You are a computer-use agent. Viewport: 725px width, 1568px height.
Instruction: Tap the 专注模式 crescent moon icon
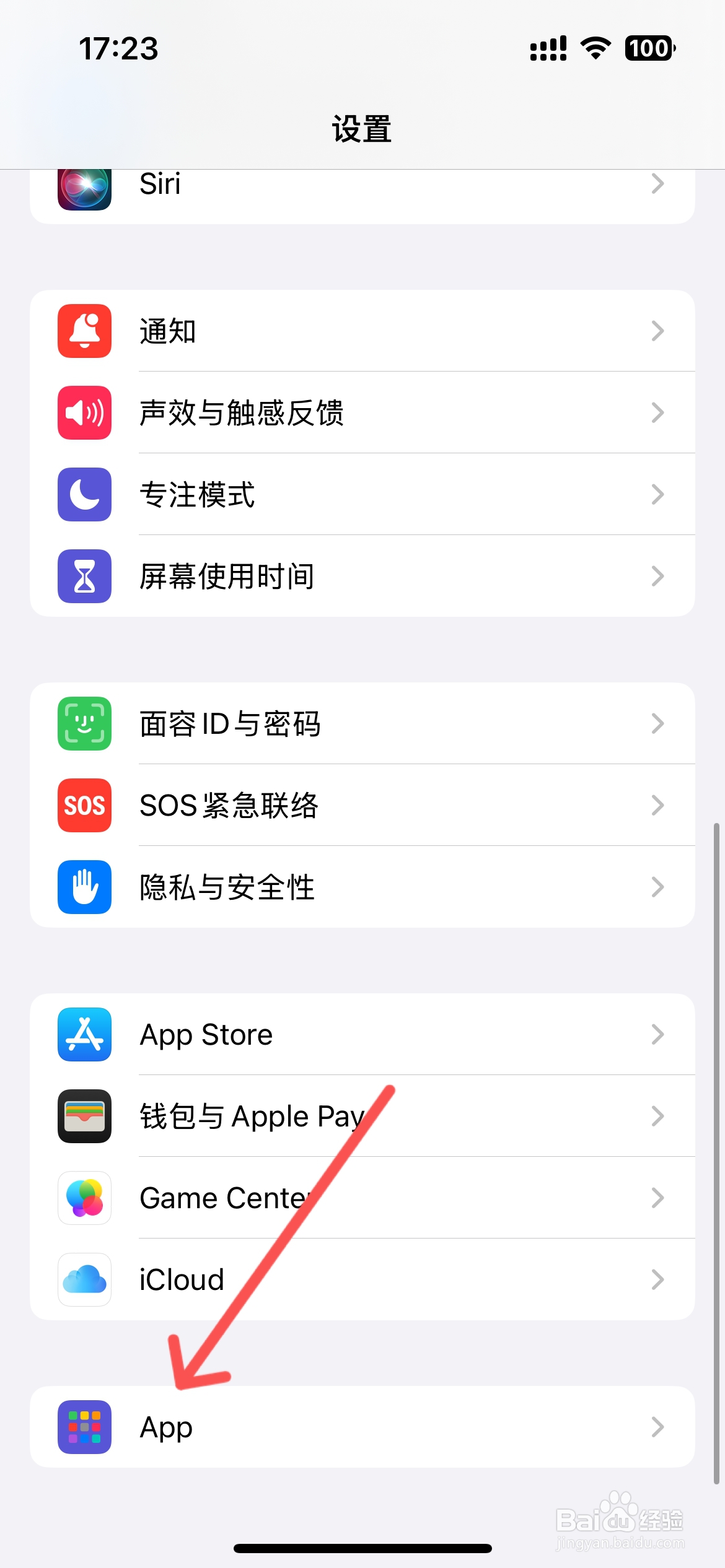(84, 494)
